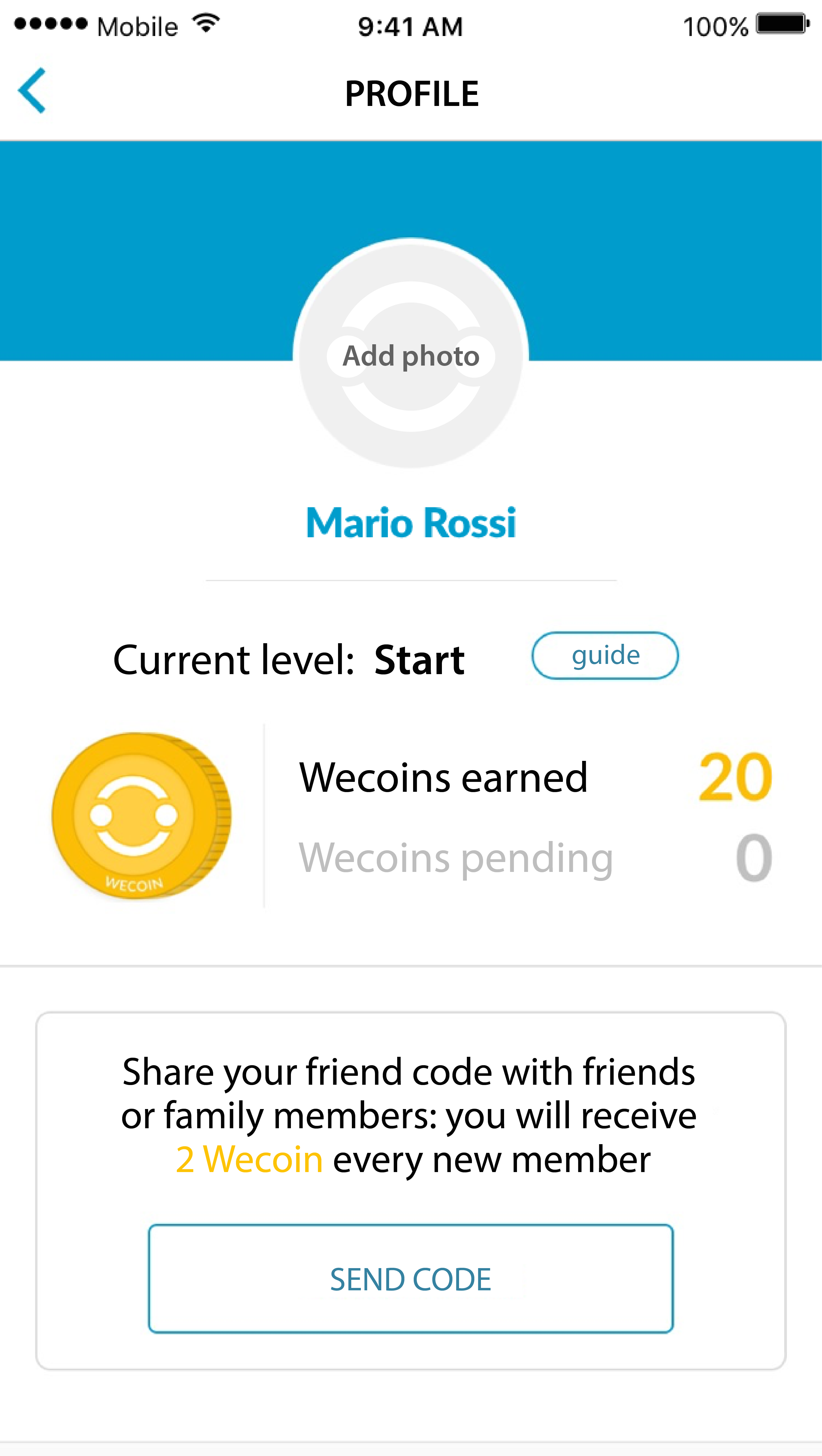The width and height of the screenshot is (822, 1456).
Task: Add a profile photo
Action: pos(411,356)
